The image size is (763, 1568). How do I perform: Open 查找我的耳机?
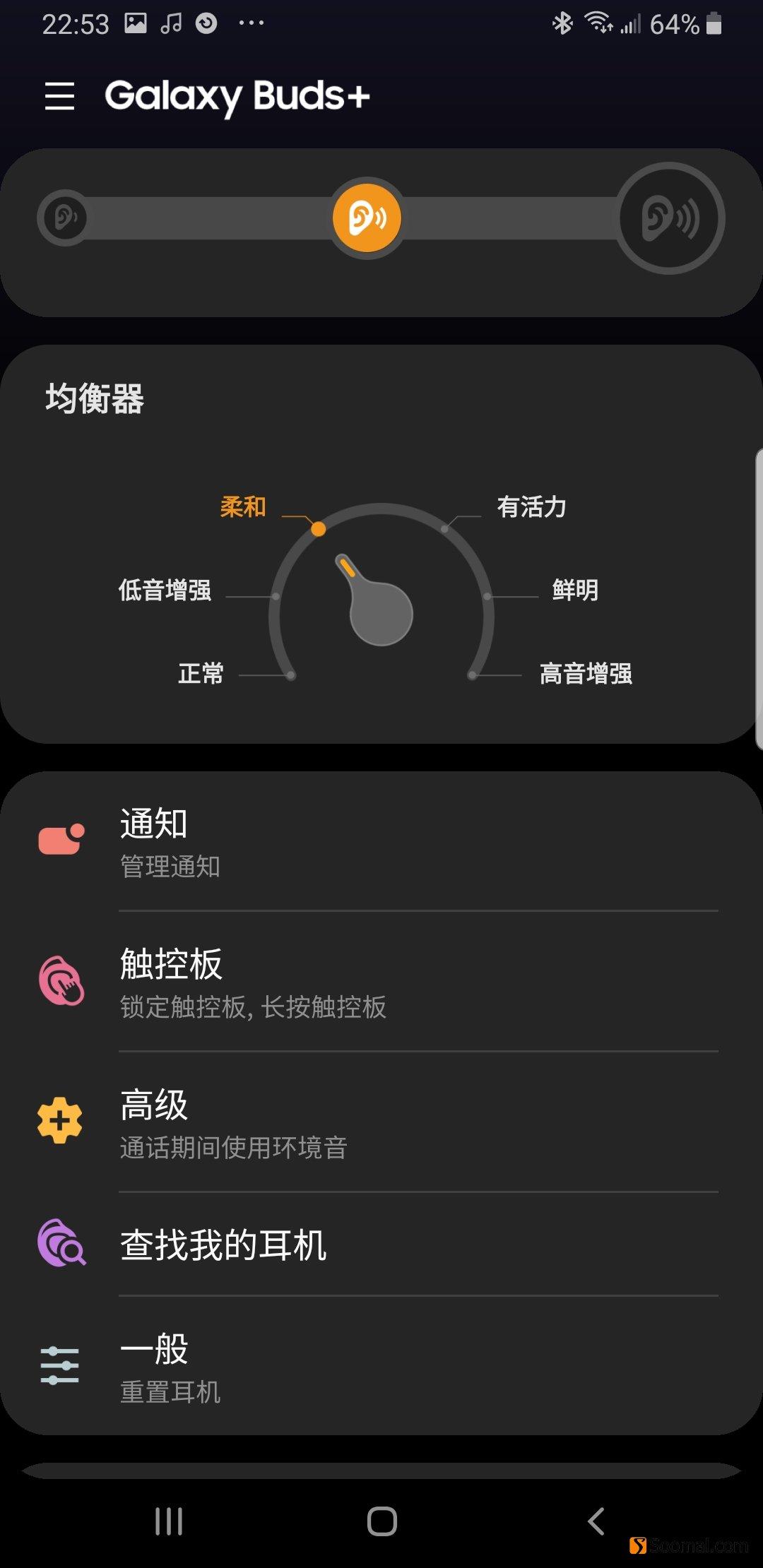(x=381, y=1244)
